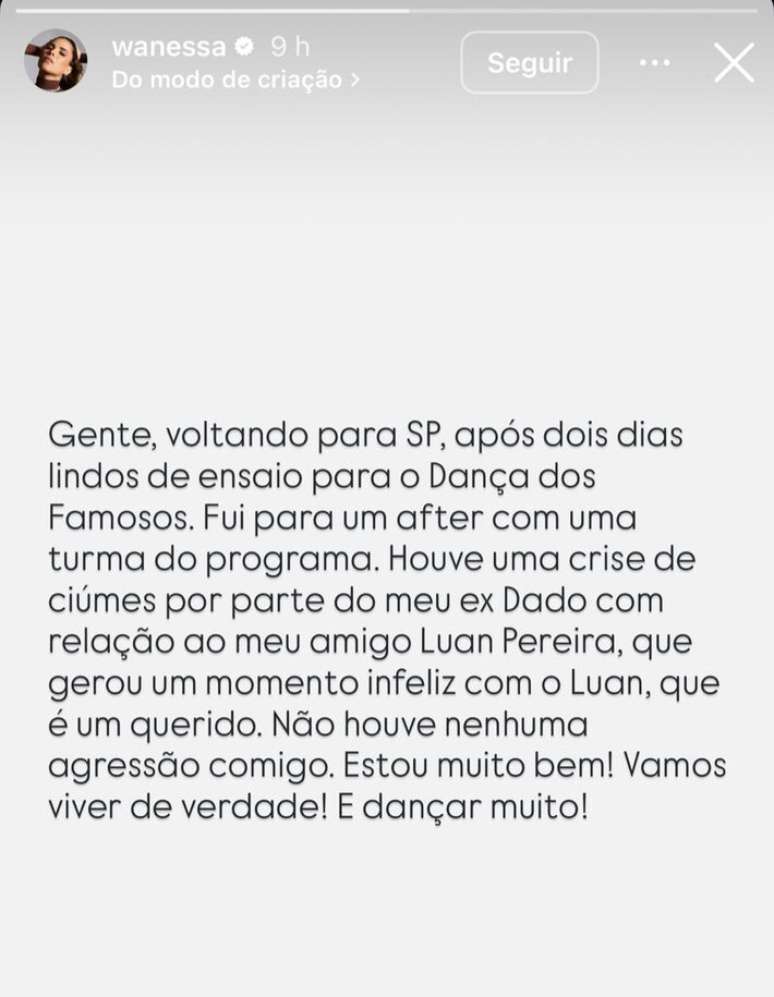
Task: Close the story with the X icon
Action: [733, 63]
